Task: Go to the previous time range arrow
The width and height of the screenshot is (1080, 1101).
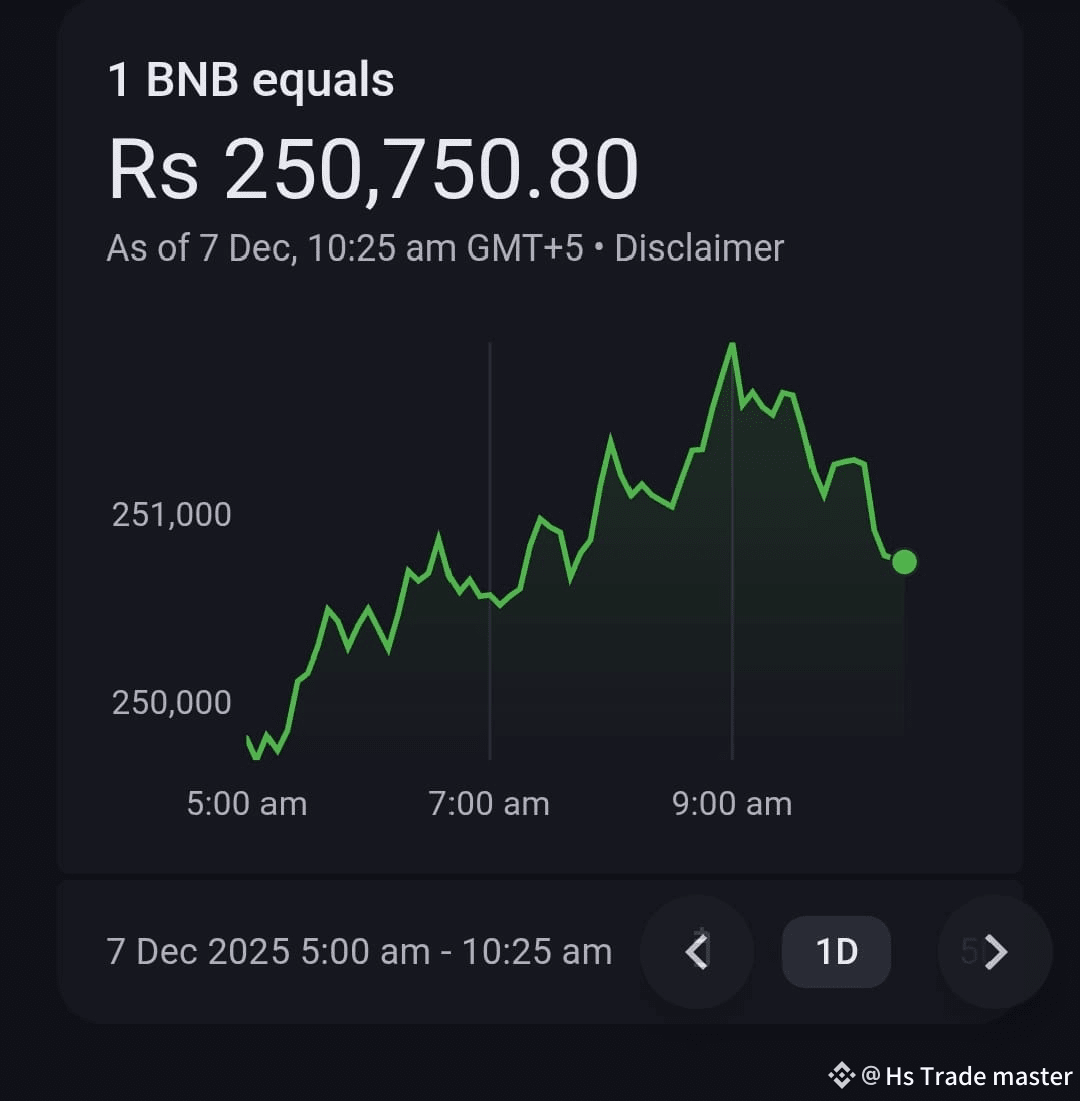Action: click(x=697, y=952)
